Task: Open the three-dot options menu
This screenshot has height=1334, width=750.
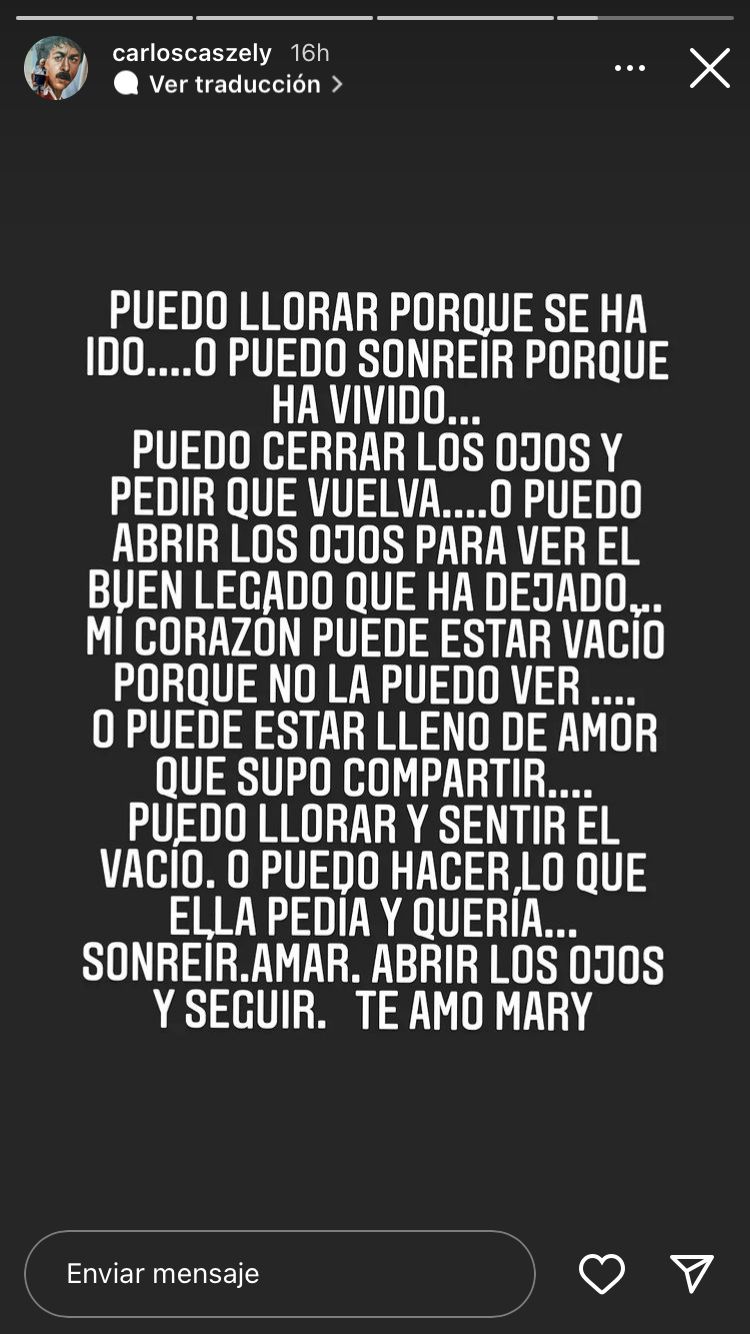Action: [630, 68]
